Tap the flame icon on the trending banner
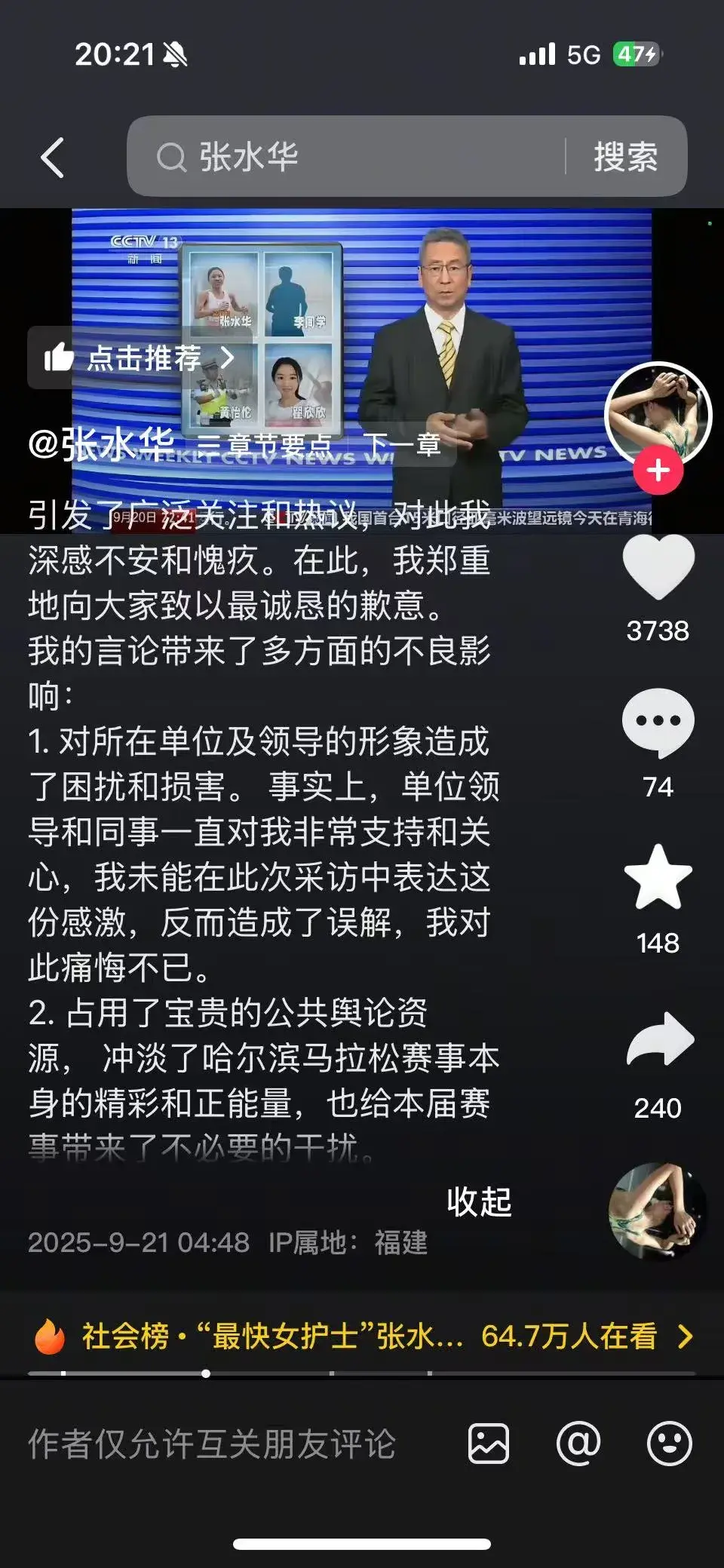Screen dimensions: 724x1568 point(50,1334)
